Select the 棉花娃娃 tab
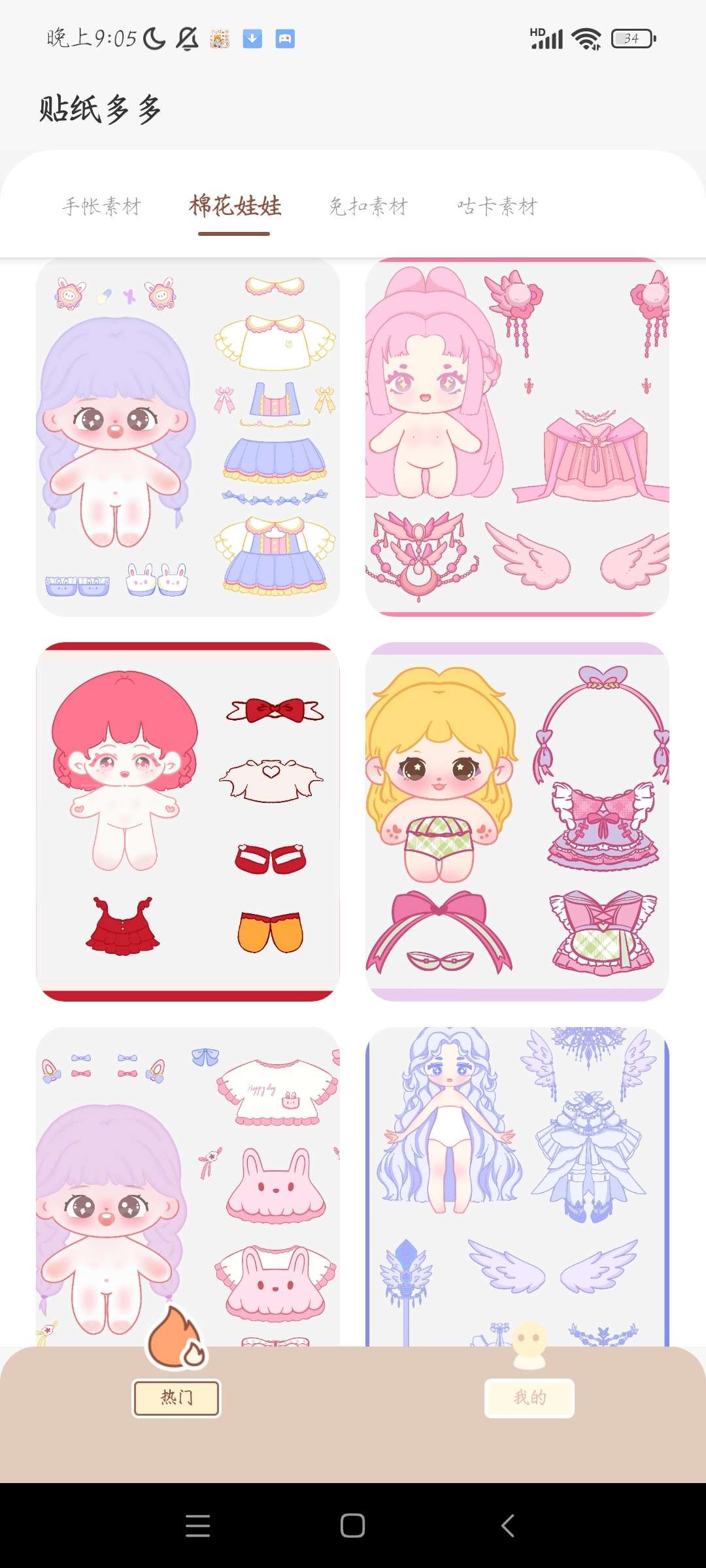 235,206
